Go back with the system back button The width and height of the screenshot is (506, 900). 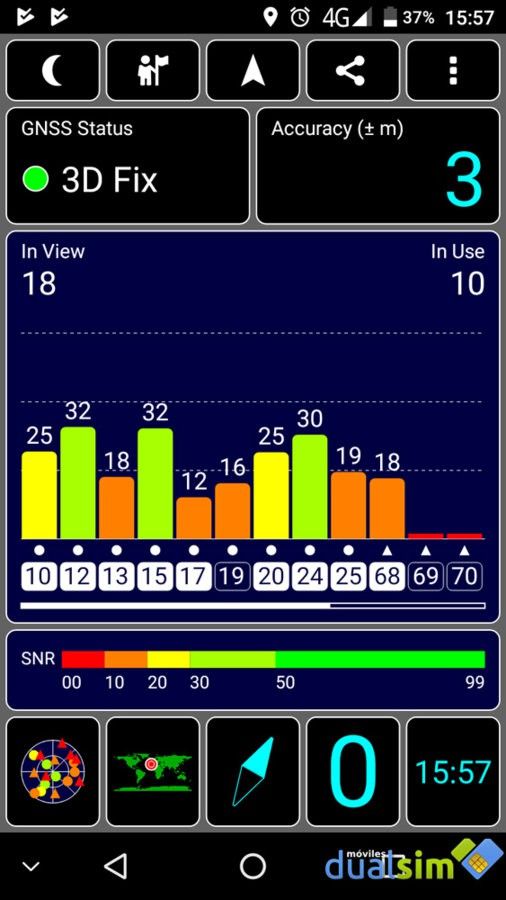pos(116,866)
